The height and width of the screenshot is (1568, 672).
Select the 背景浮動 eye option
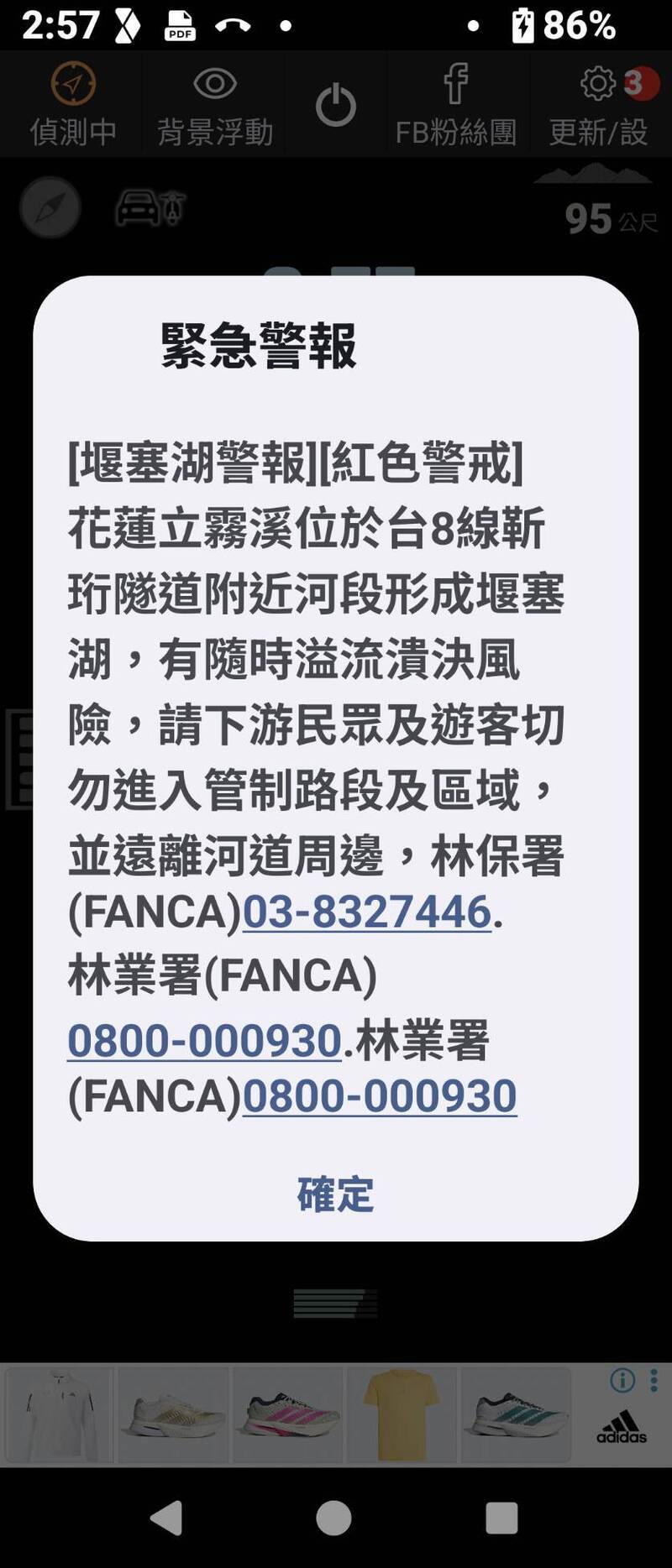(x=215, y=105)
